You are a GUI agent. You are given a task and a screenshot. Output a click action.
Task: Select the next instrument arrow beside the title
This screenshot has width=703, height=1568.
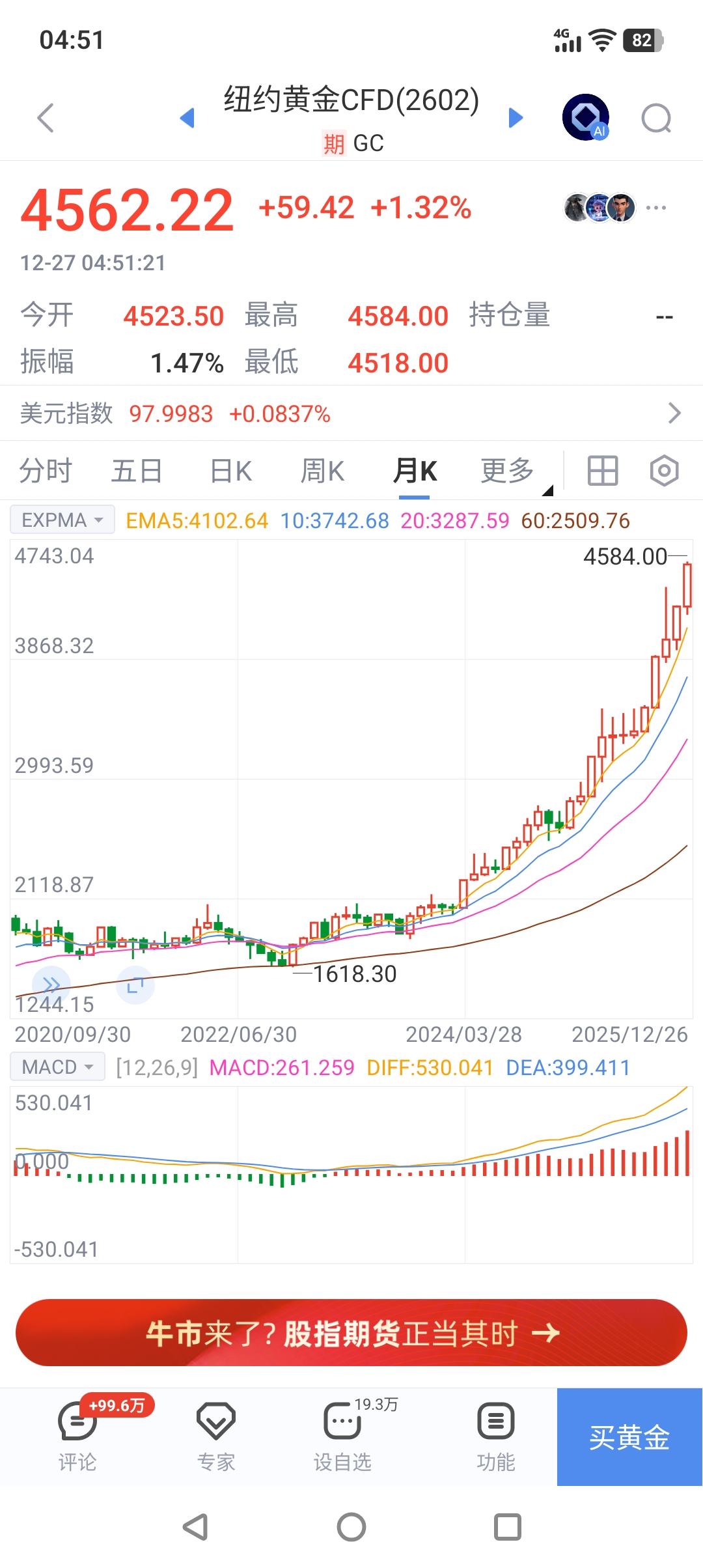pyautogui.click(x=516, y=117)
